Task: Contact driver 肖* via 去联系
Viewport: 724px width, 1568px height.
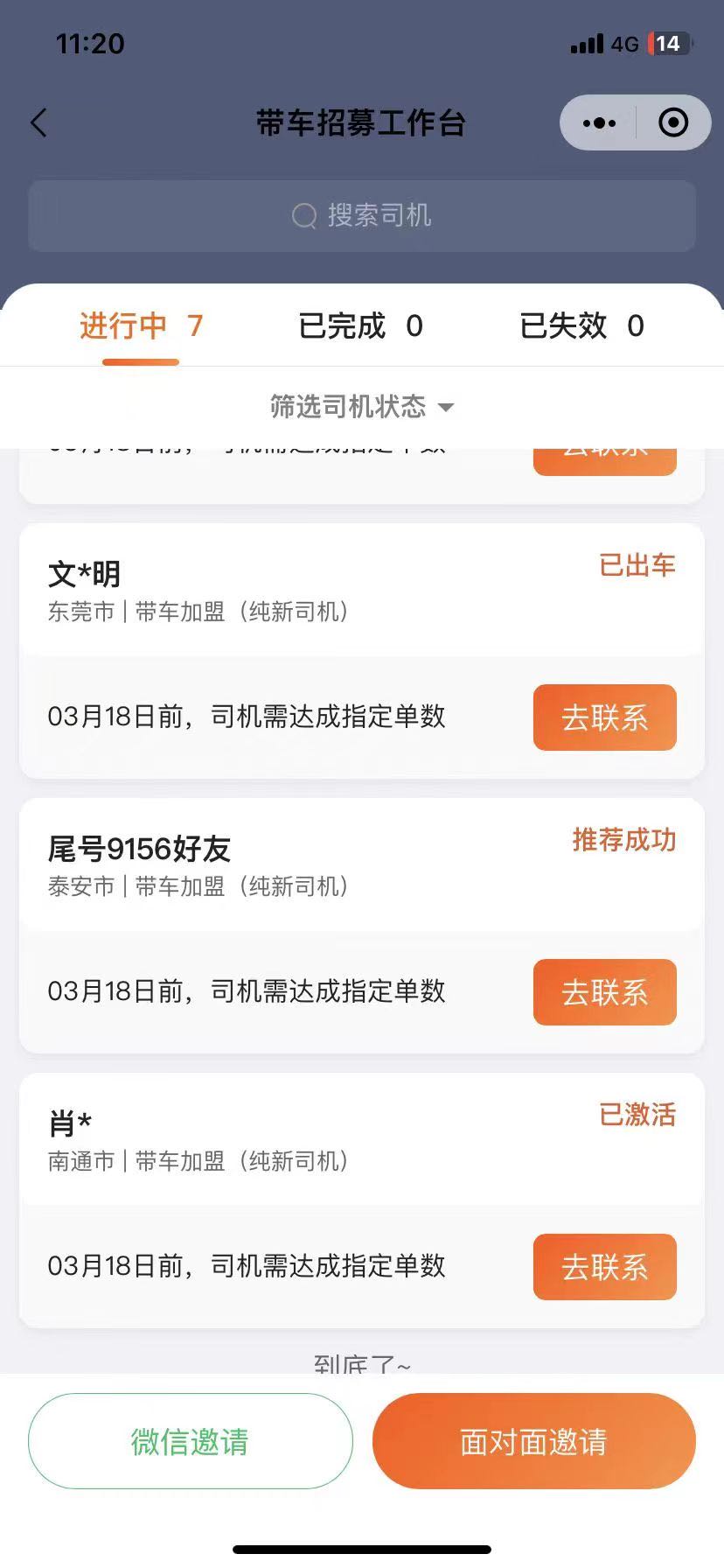Action: [605, 1267]
